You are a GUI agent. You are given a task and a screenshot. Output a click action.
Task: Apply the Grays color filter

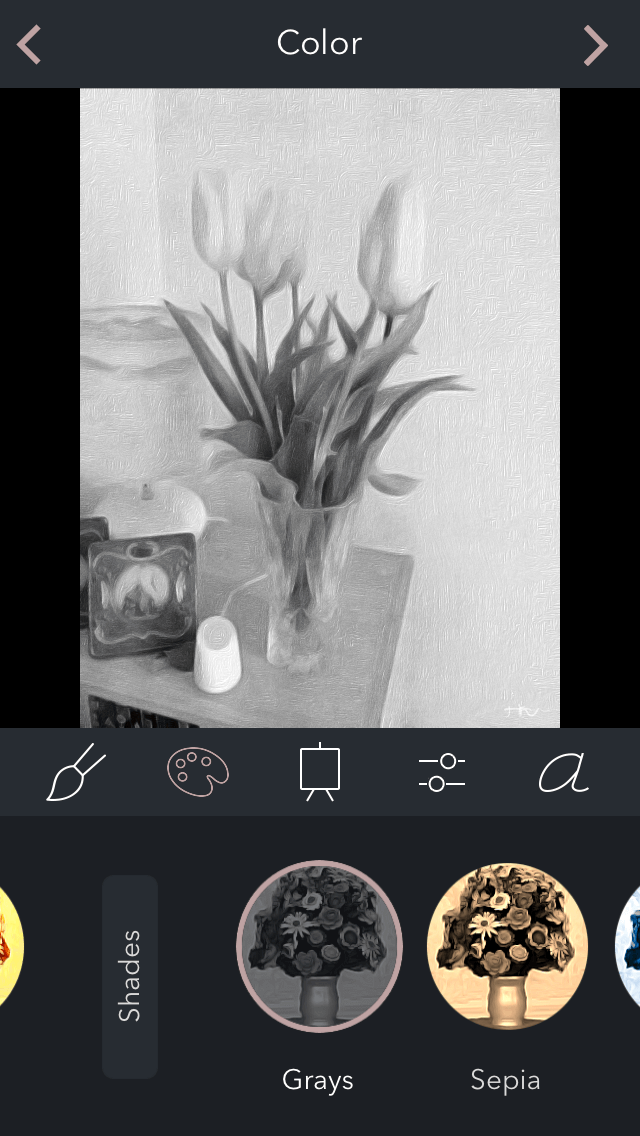(x=319, y=945)
